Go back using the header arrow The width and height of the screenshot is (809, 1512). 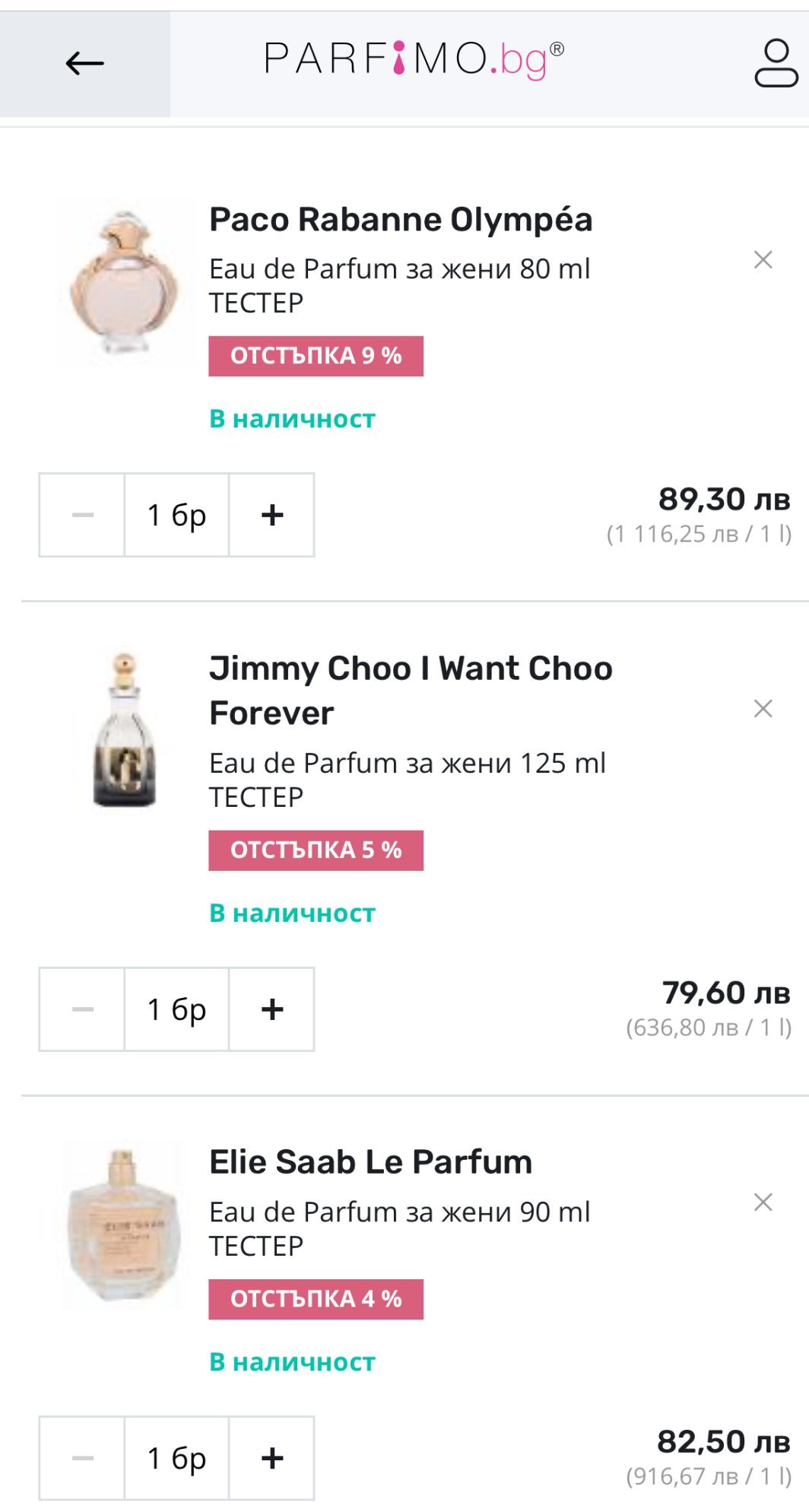pos(84,64)
